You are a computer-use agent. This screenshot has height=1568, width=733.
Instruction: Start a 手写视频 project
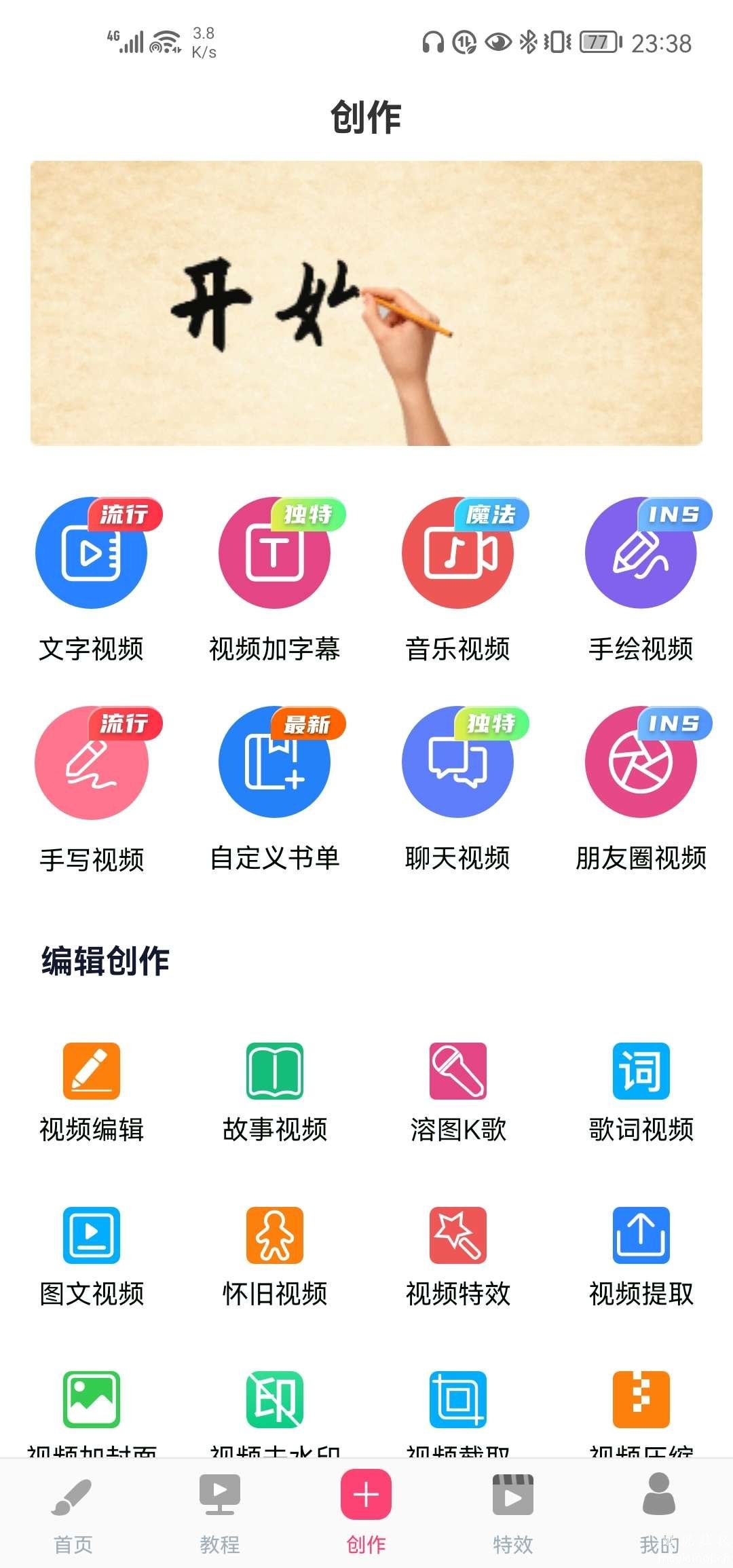coord(91,763)
